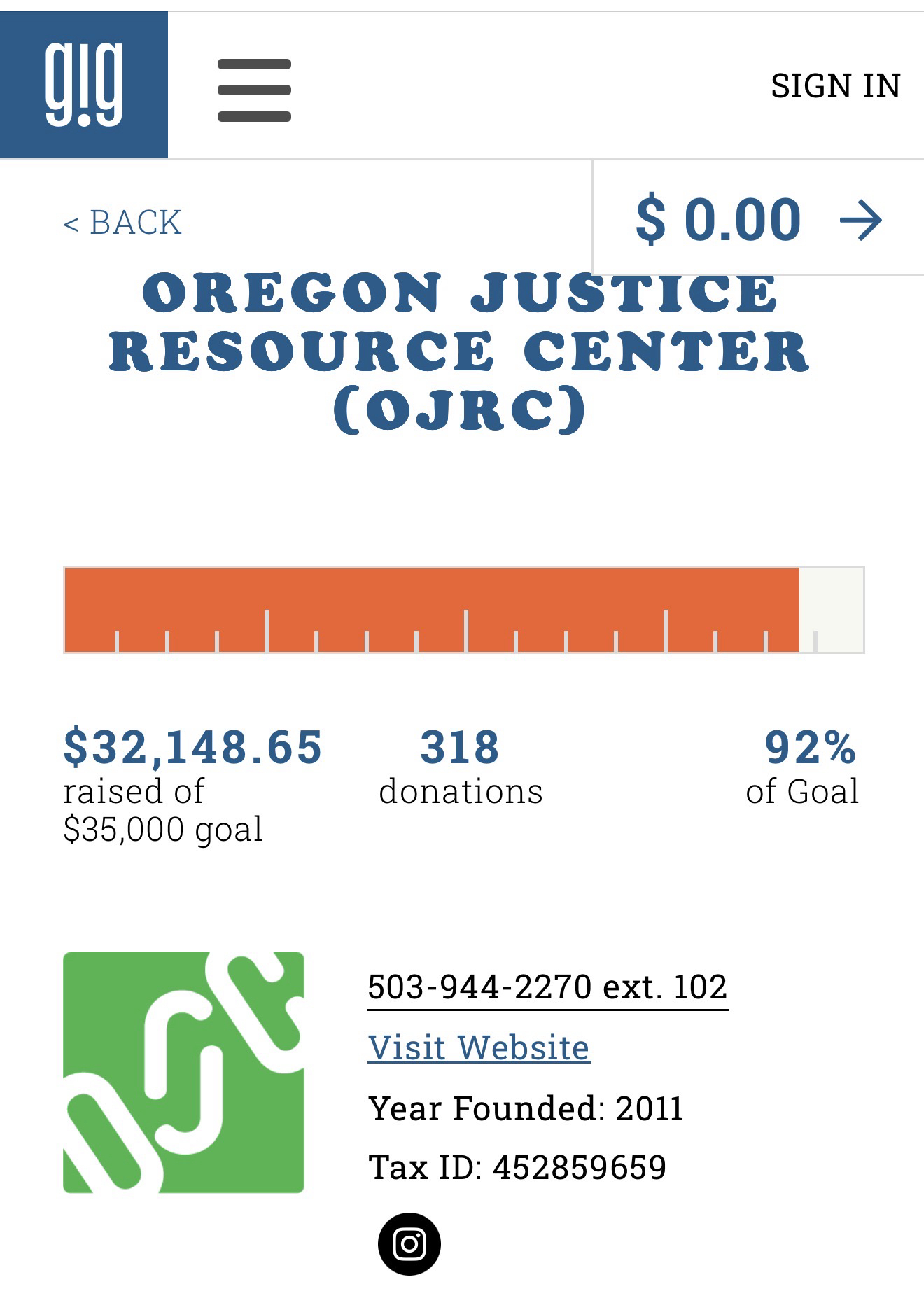Tap the GiG logo to go home
Viewport: 924px width, 1310px height.
click(84, 85)
